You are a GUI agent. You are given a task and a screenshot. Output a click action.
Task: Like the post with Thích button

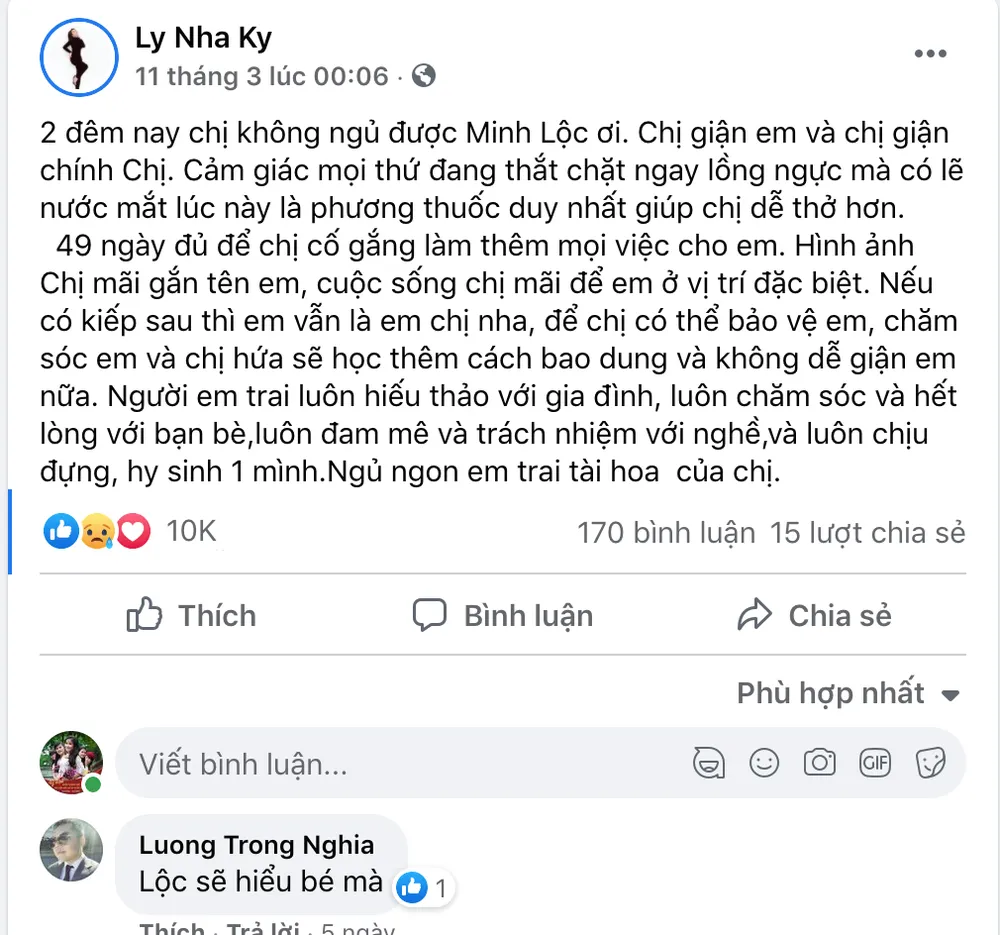point(192,615)
